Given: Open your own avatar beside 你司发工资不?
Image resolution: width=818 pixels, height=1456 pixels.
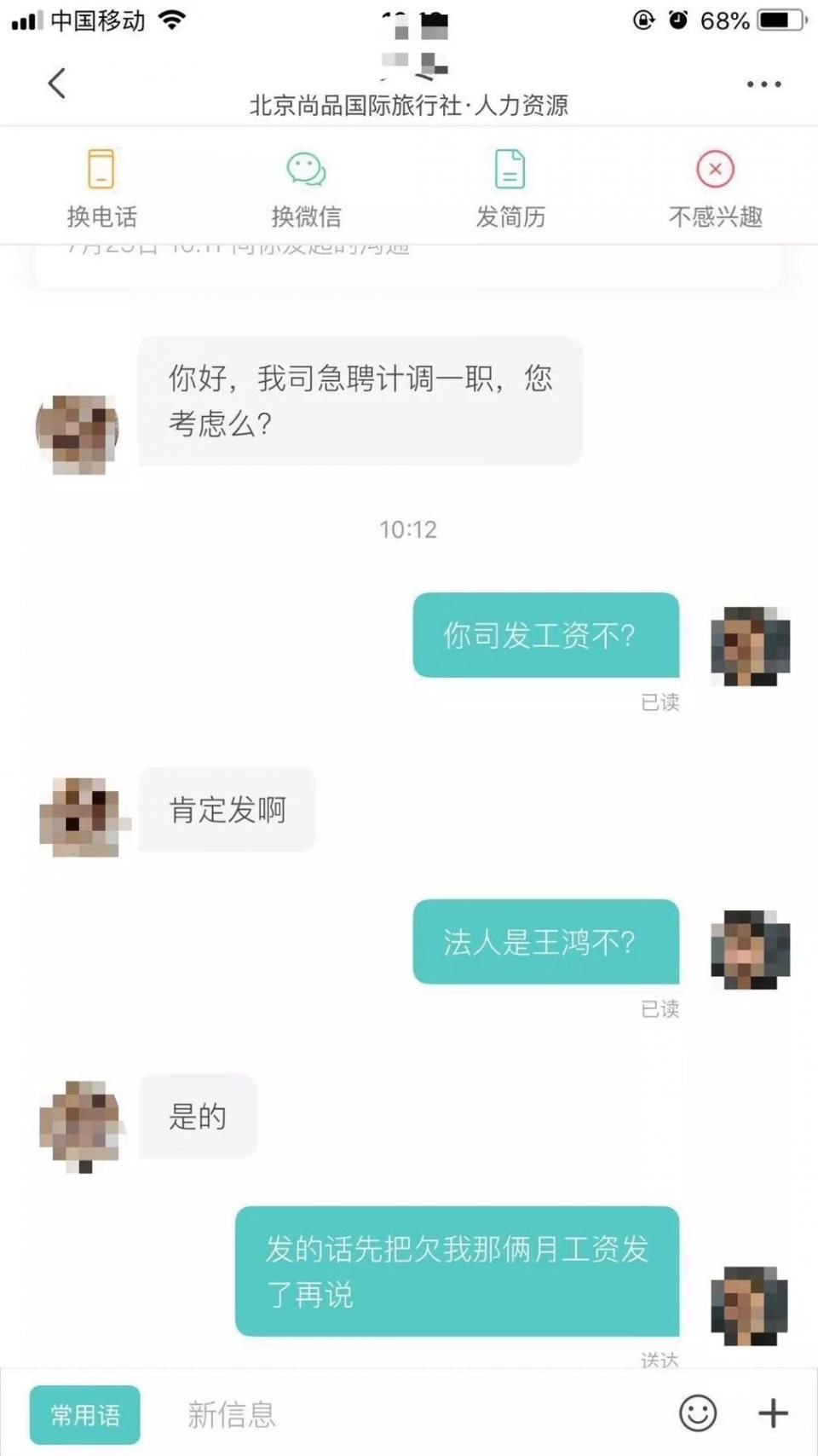Looking at the screenshot, I should [750, 646].
